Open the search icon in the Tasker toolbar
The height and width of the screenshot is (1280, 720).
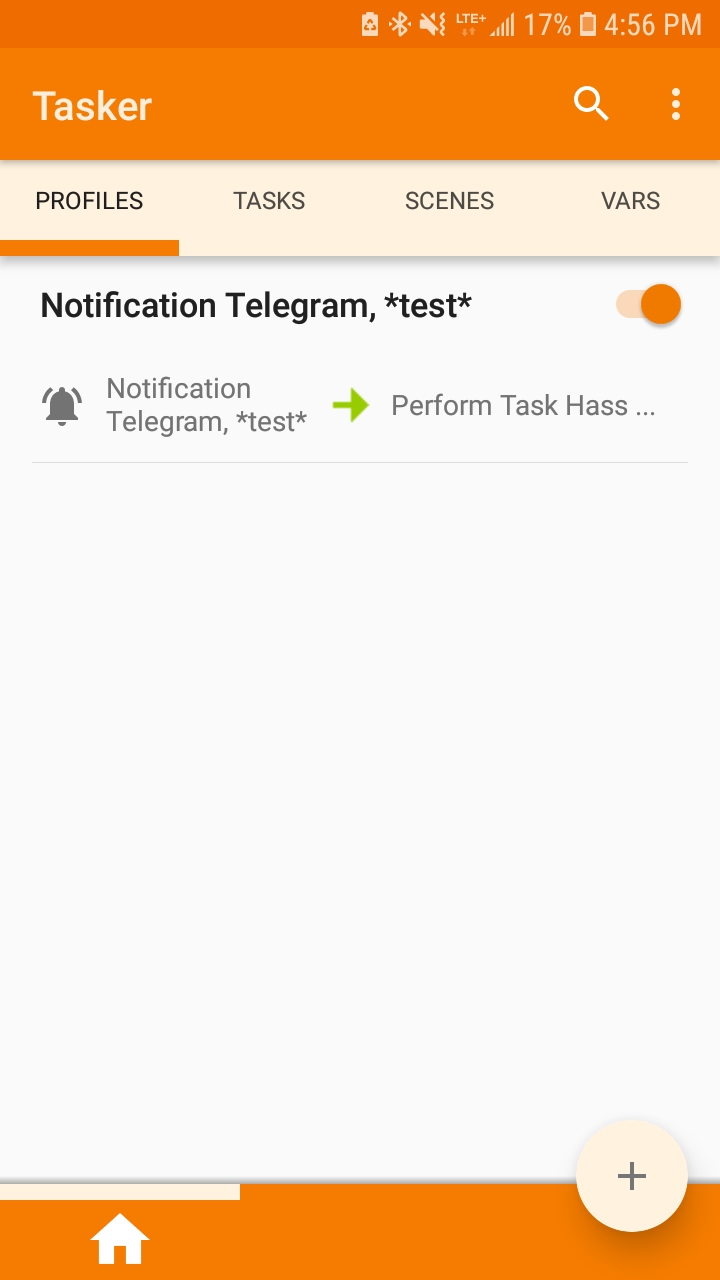[590, 103]
